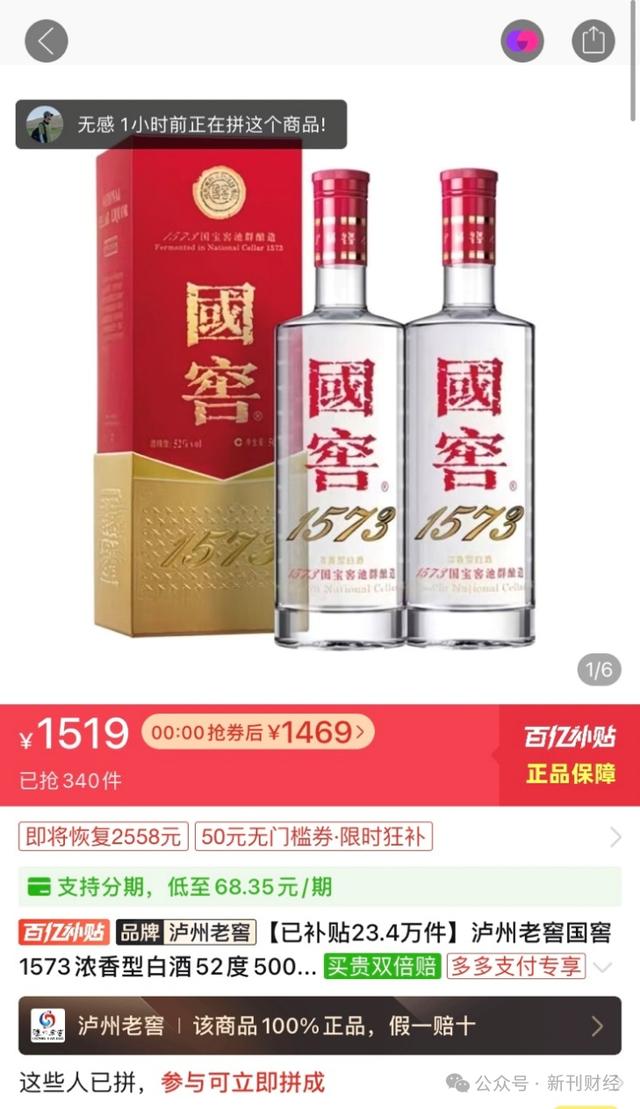Viewport: 640px width, 1109px height.
Task: View 支持分期 installment options
Action: (180, 886)
